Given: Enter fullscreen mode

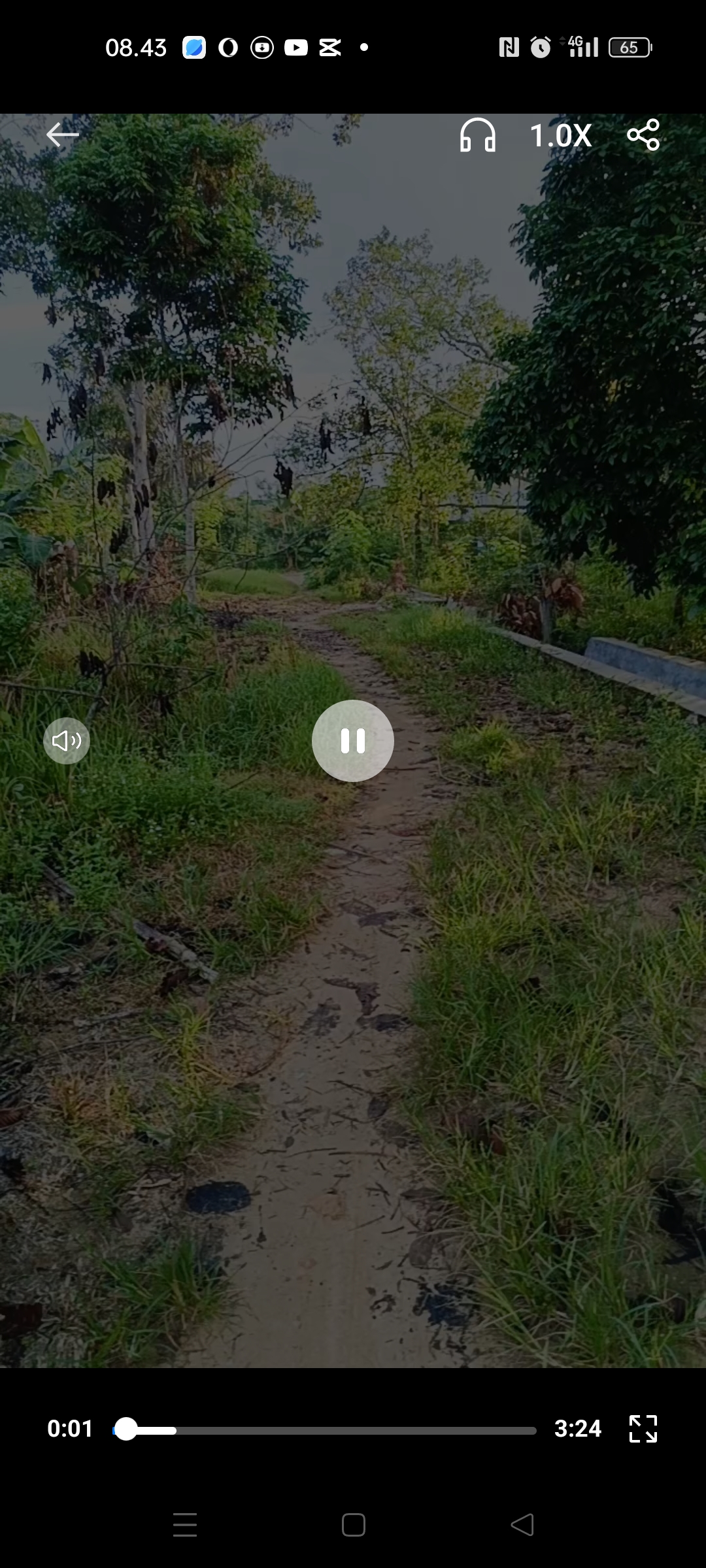Looking at the screenshot, I should point(643,1429).
